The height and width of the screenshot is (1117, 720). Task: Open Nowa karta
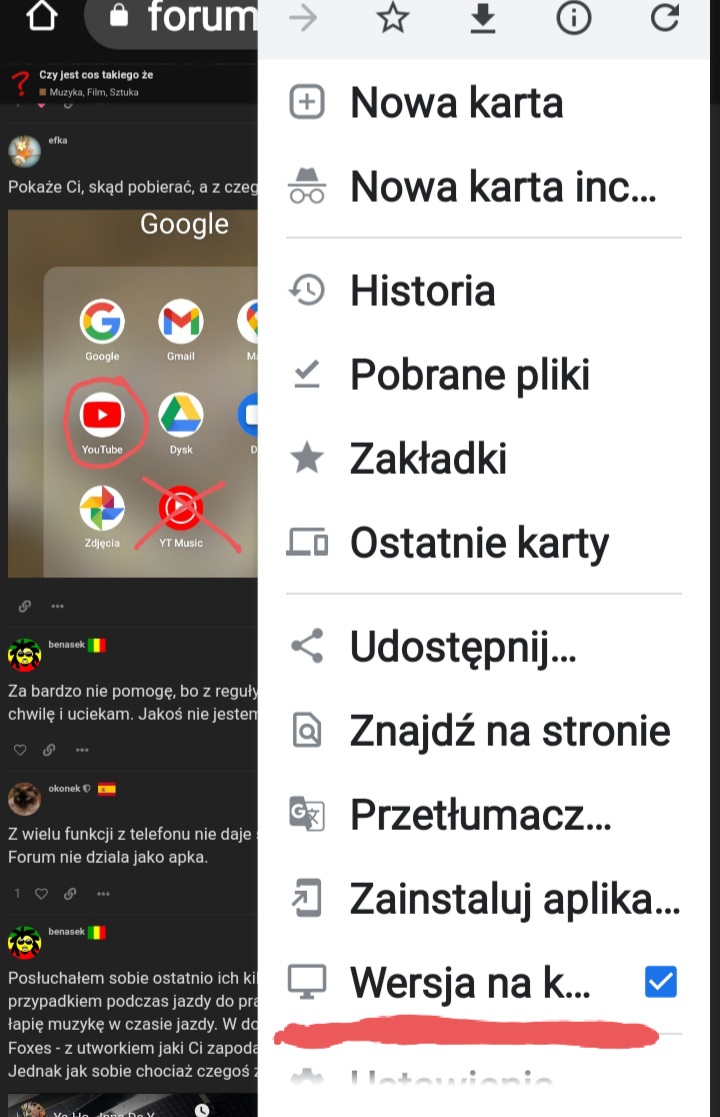456,103
